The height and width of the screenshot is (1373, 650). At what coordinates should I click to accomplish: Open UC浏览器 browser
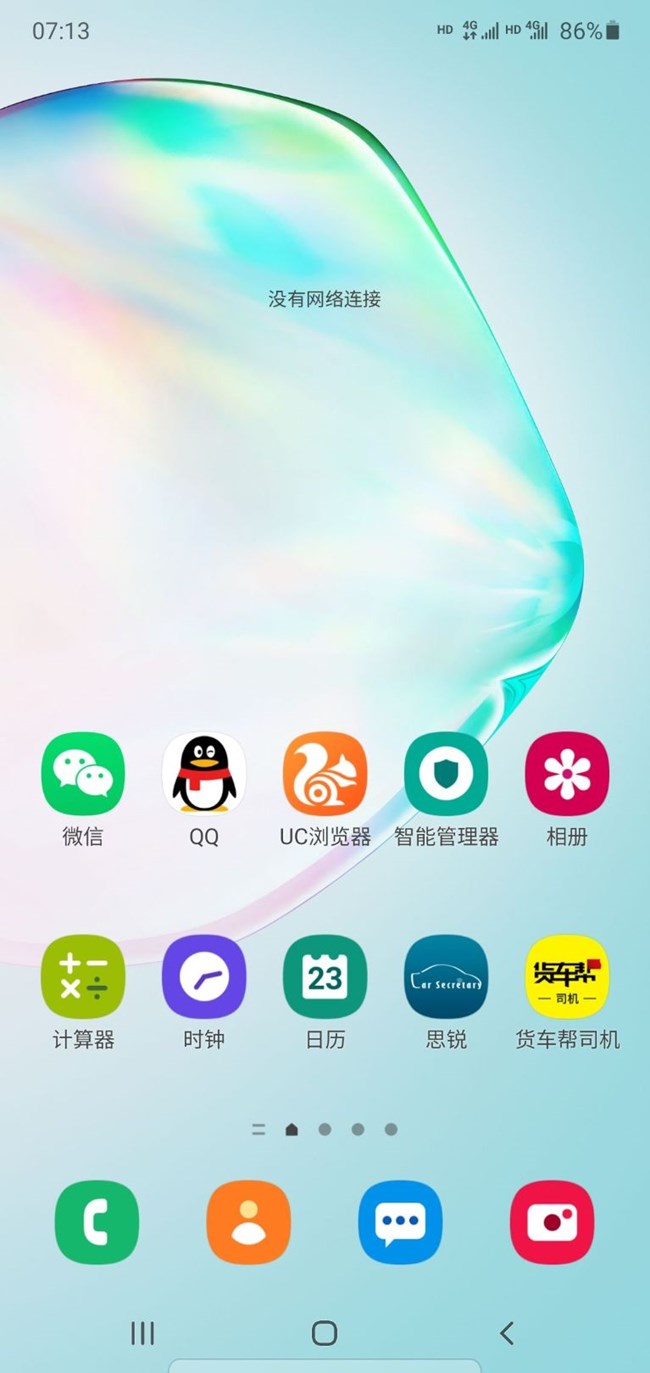pyautogui.click(x=325, y=773)
